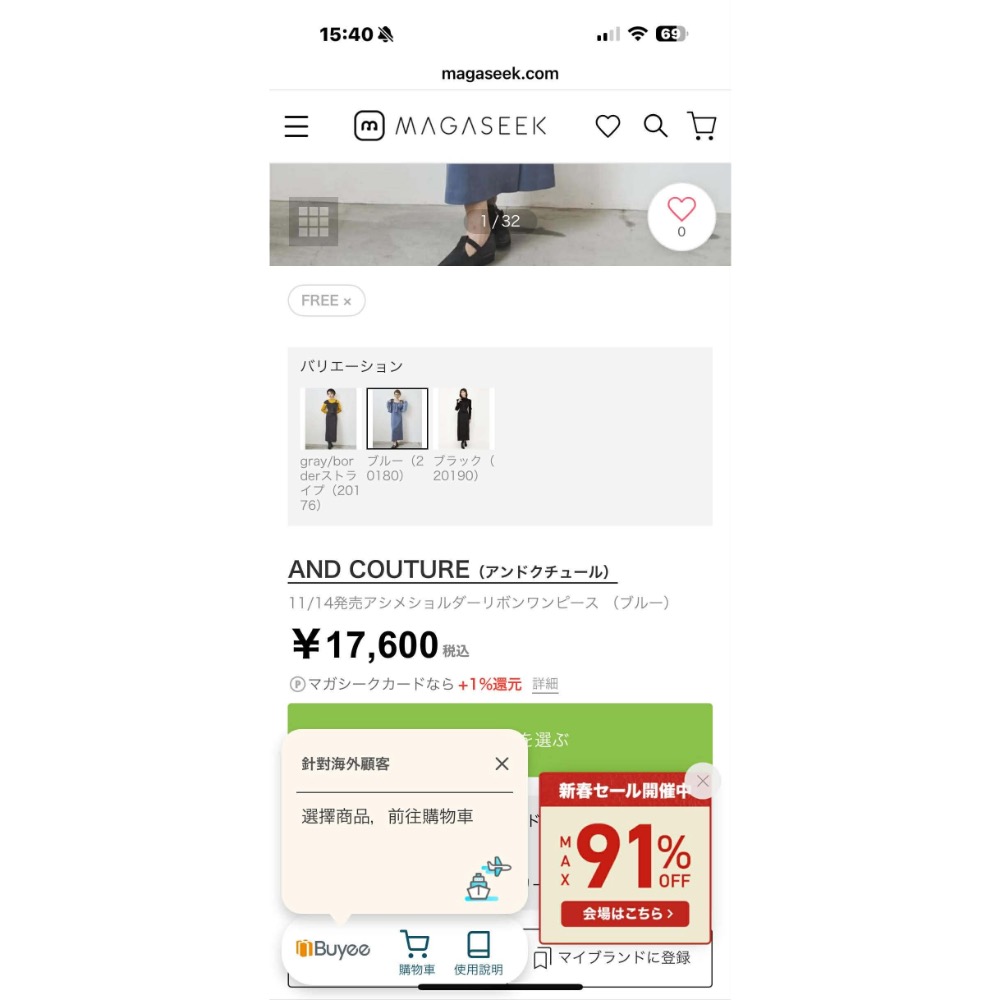Image resolution: width=1000 pixels, height=1000 pixels.
Task: Like this product with heart button
Action: pos(681,215)
